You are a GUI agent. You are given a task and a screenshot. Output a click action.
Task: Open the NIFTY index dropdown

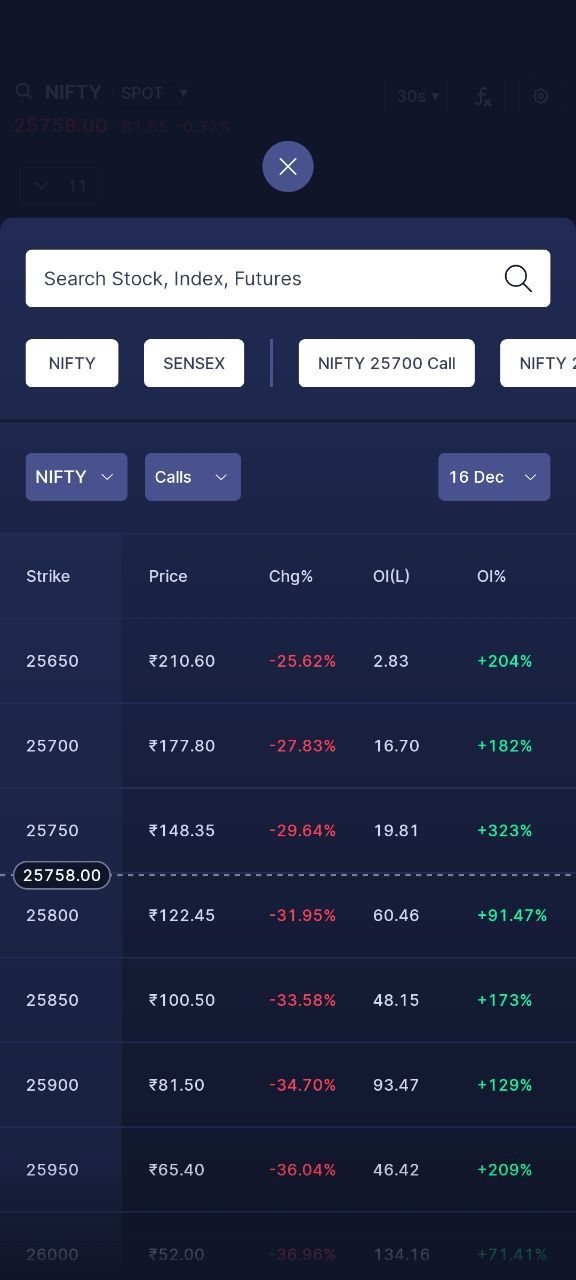click(76, 477)
